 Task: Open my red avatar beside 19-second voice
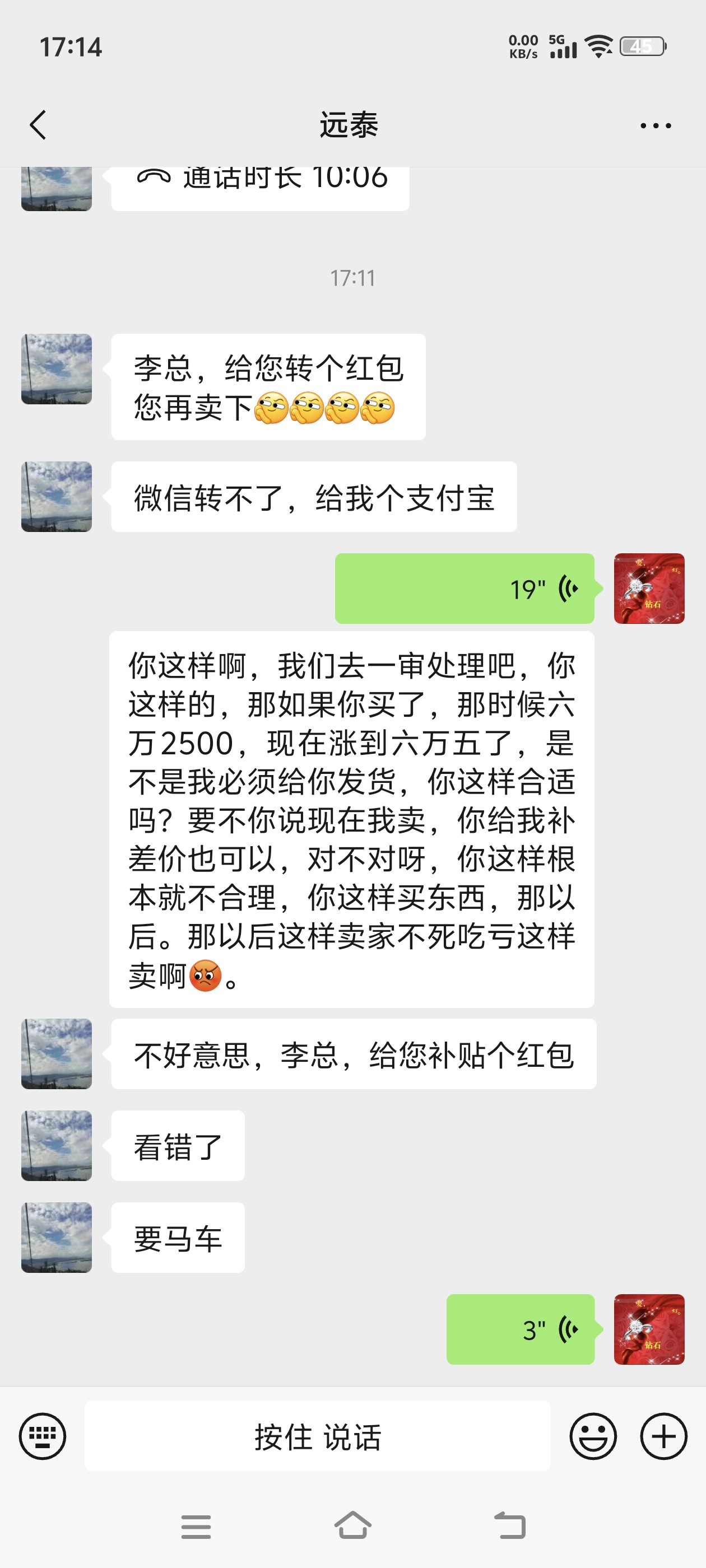click(x=649, y=589)
